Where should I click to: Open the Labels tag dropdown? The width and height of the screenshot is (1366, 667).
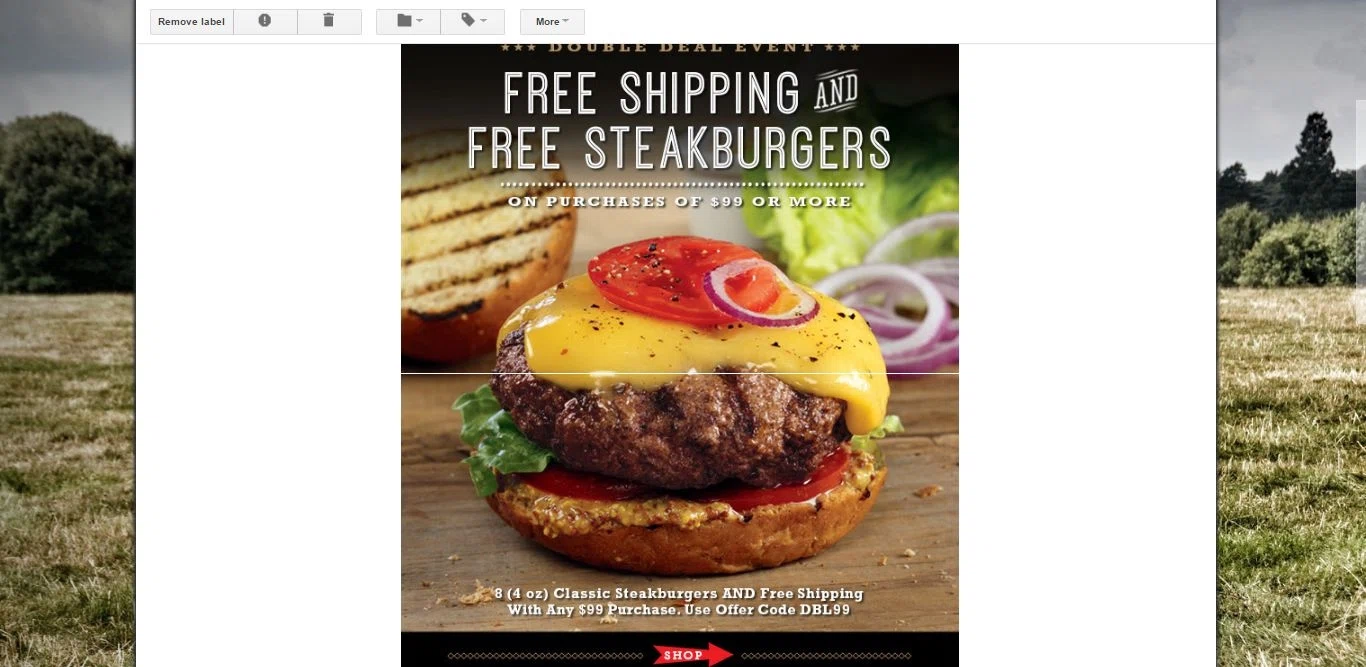(x=472, y=21)
